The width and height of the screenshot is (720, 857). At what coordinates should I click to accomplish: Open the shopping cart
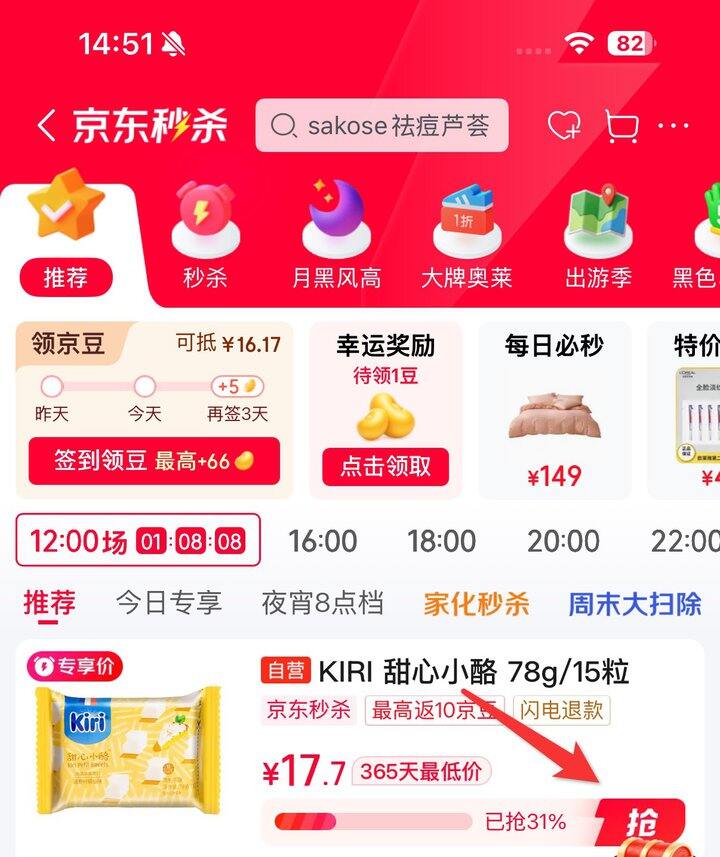[622, 126]
